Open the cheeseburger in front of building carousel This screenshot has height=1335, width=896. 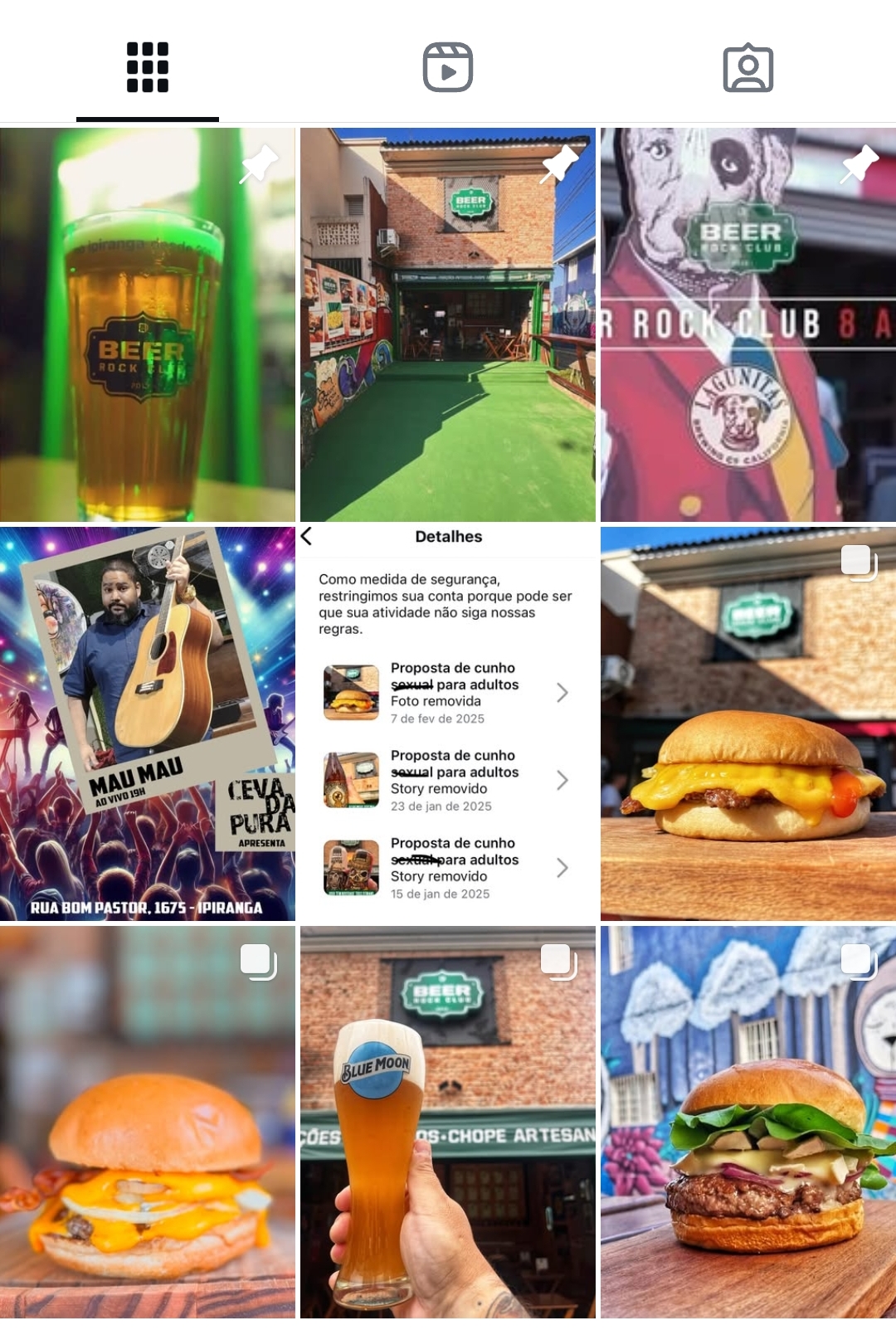(x=747, y=724)
